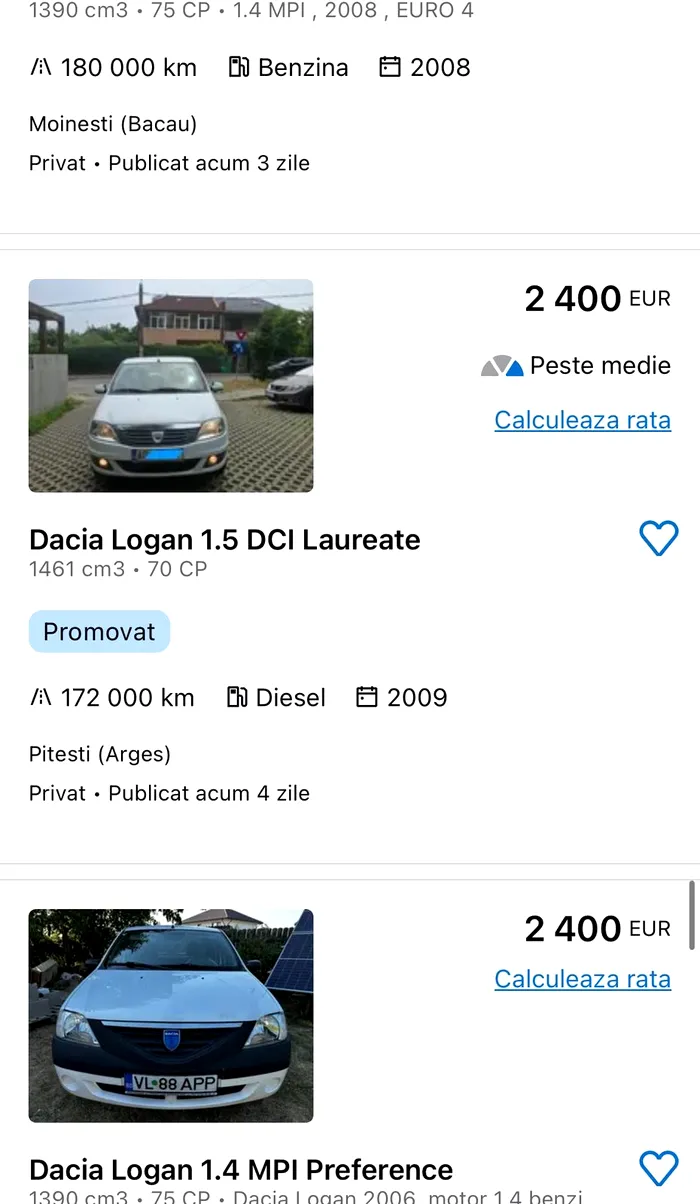
Task: Save Dacia Logan 1.5 DCI Laureate to favorites
Action: point(658,539)
